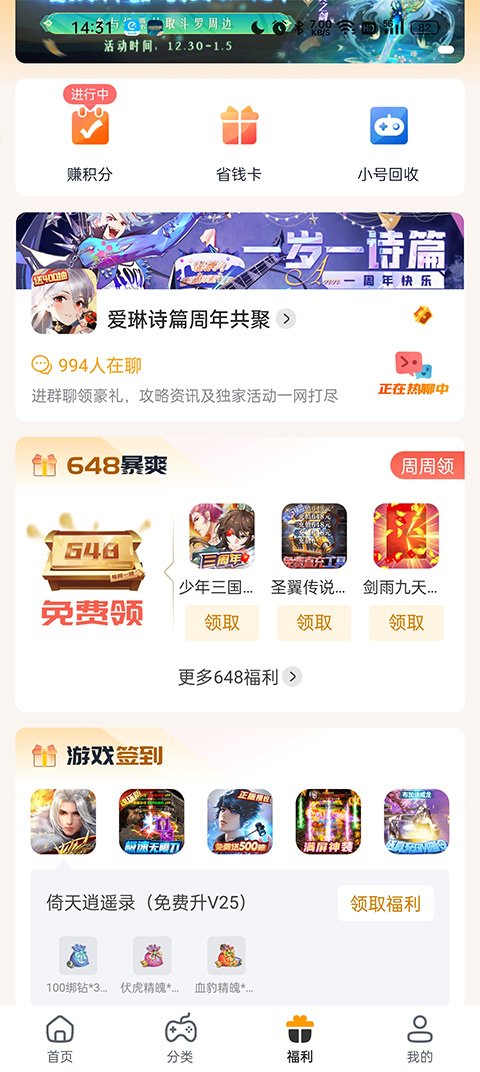Tap the 周周领 tag
The width and height of the screenshot is (480, 1072).
(427, 466)
